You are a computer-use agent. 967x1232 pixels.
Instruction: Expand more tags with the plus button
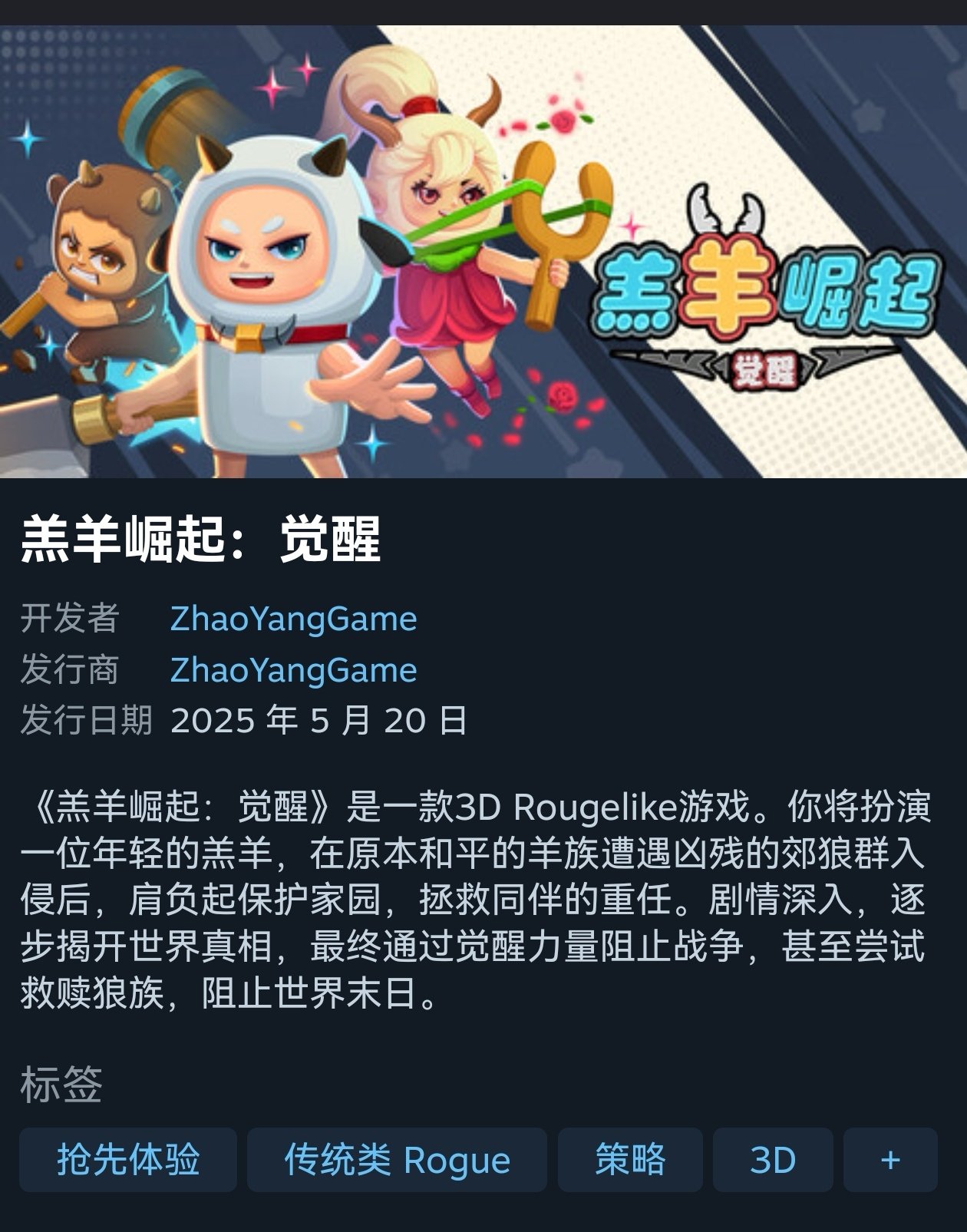890,1159
